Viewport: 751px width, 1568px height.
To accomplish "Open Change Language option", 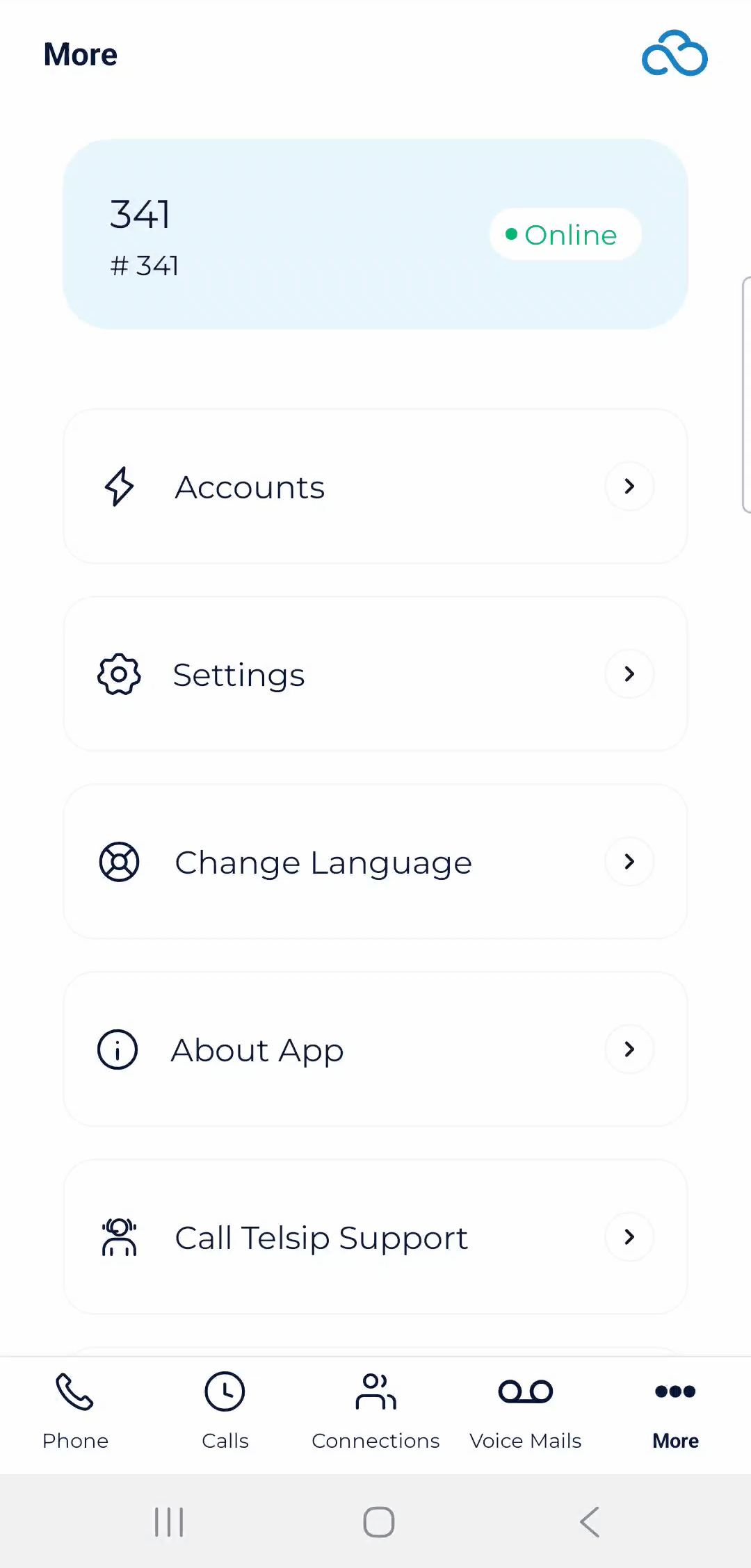I will point(375,862).
